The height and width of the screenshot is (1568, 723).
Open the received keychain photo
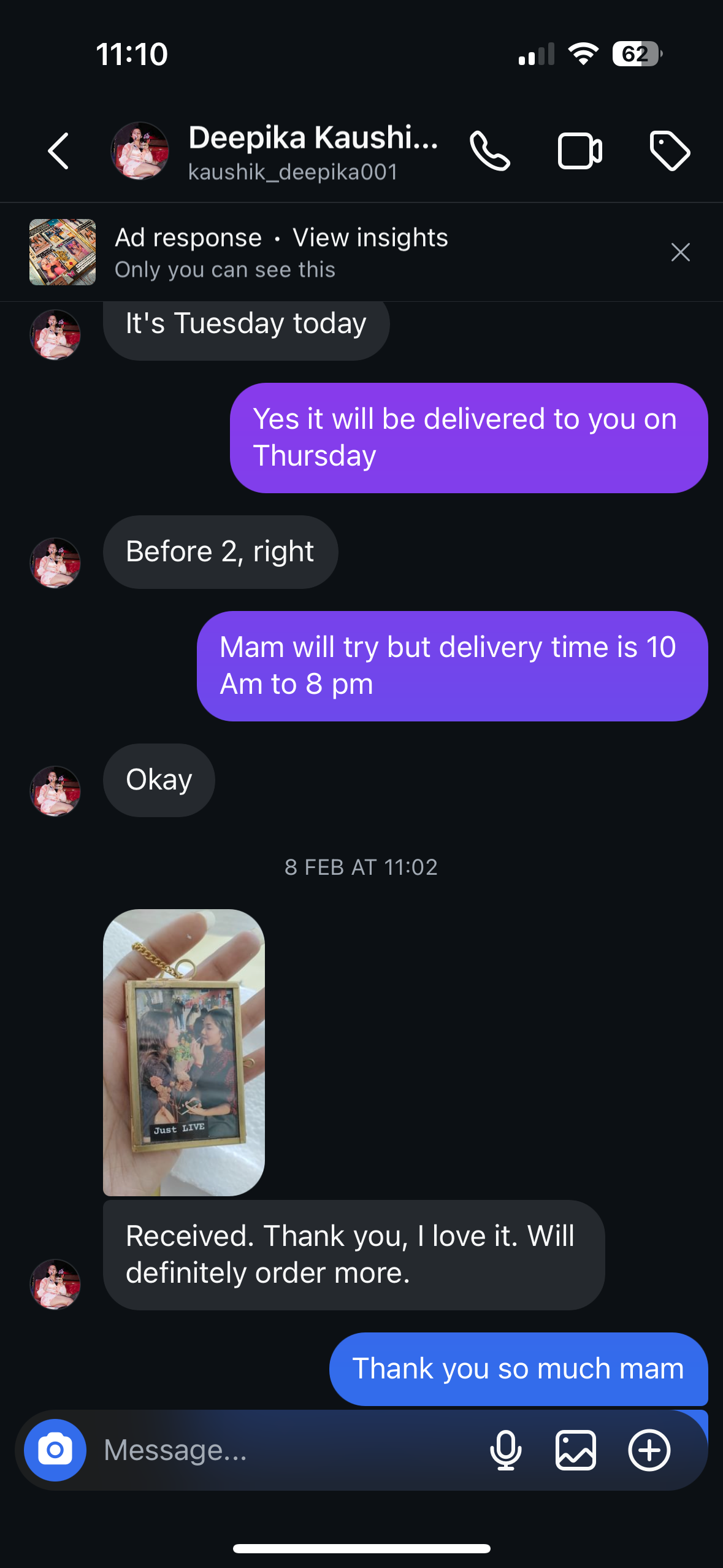(184, 1051)
